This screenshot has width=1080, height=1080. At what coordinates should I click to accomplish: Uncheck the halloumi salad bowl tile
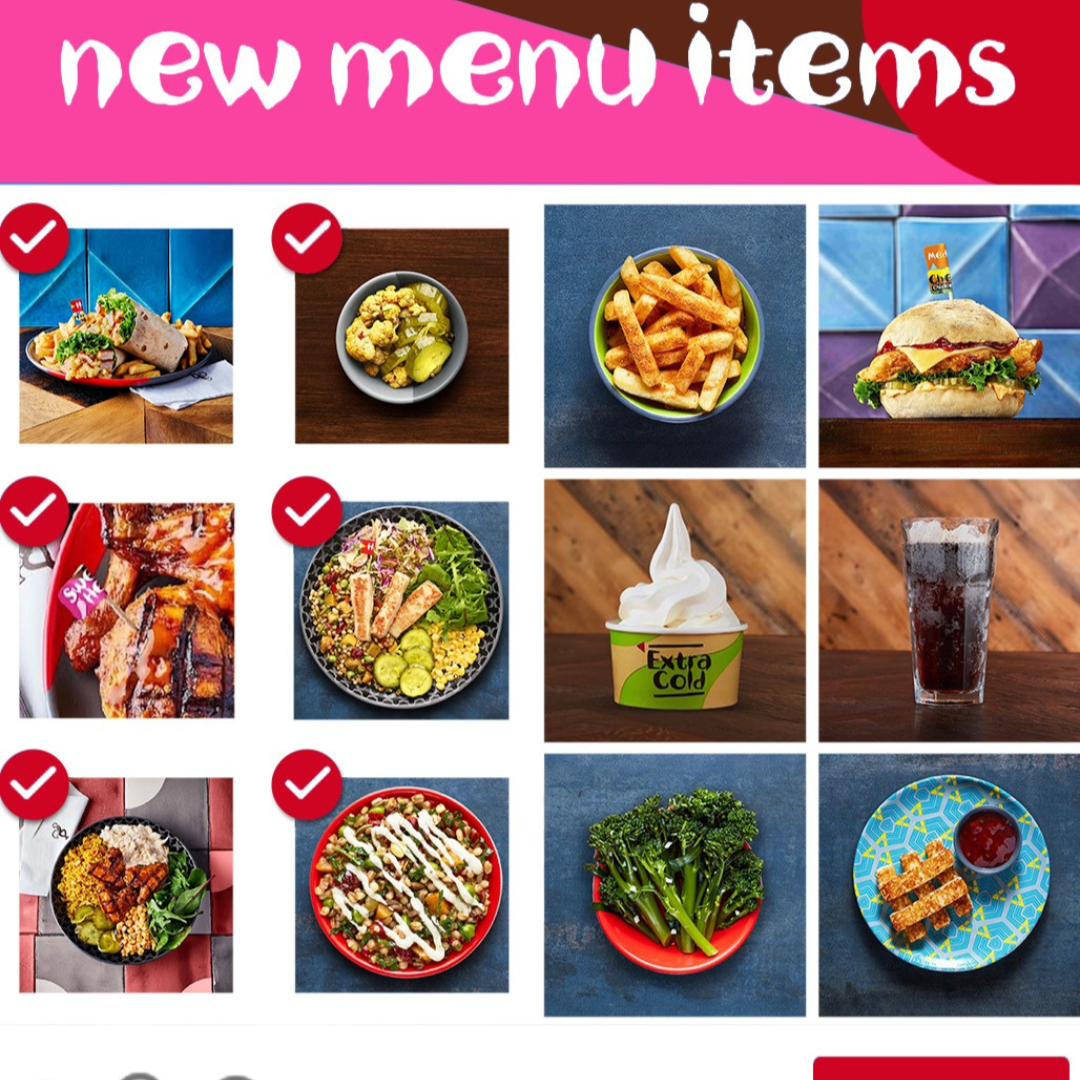click(x=401, y=610)
